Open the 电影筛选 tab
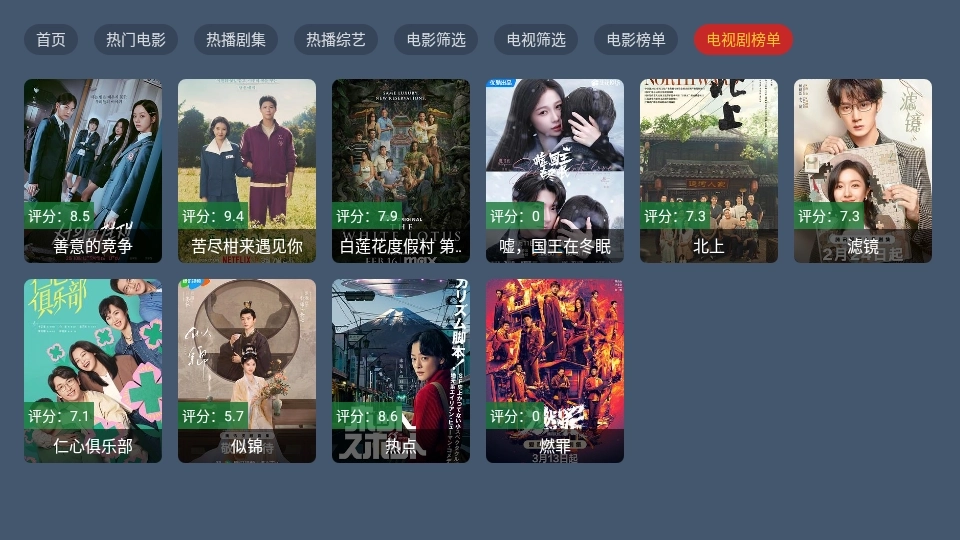This screenshot has width=960, height=540. coord(436,40)
